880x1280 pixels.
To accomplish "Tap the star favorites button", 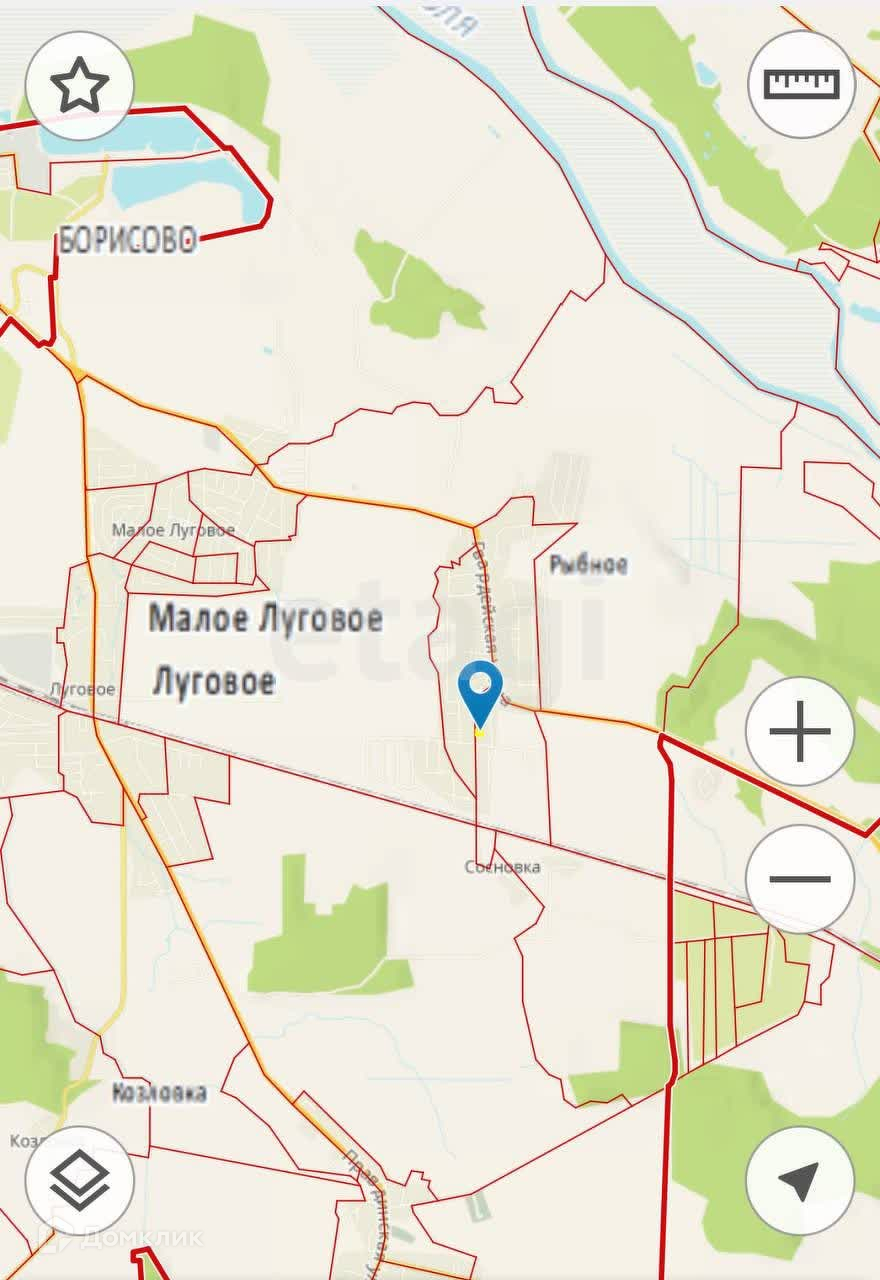I will point(80,87).
